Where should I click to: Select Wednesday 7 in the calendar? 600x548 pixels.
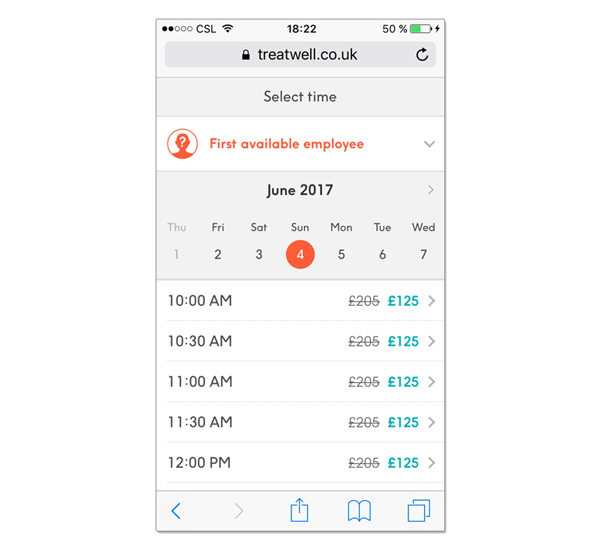point(423,254)
